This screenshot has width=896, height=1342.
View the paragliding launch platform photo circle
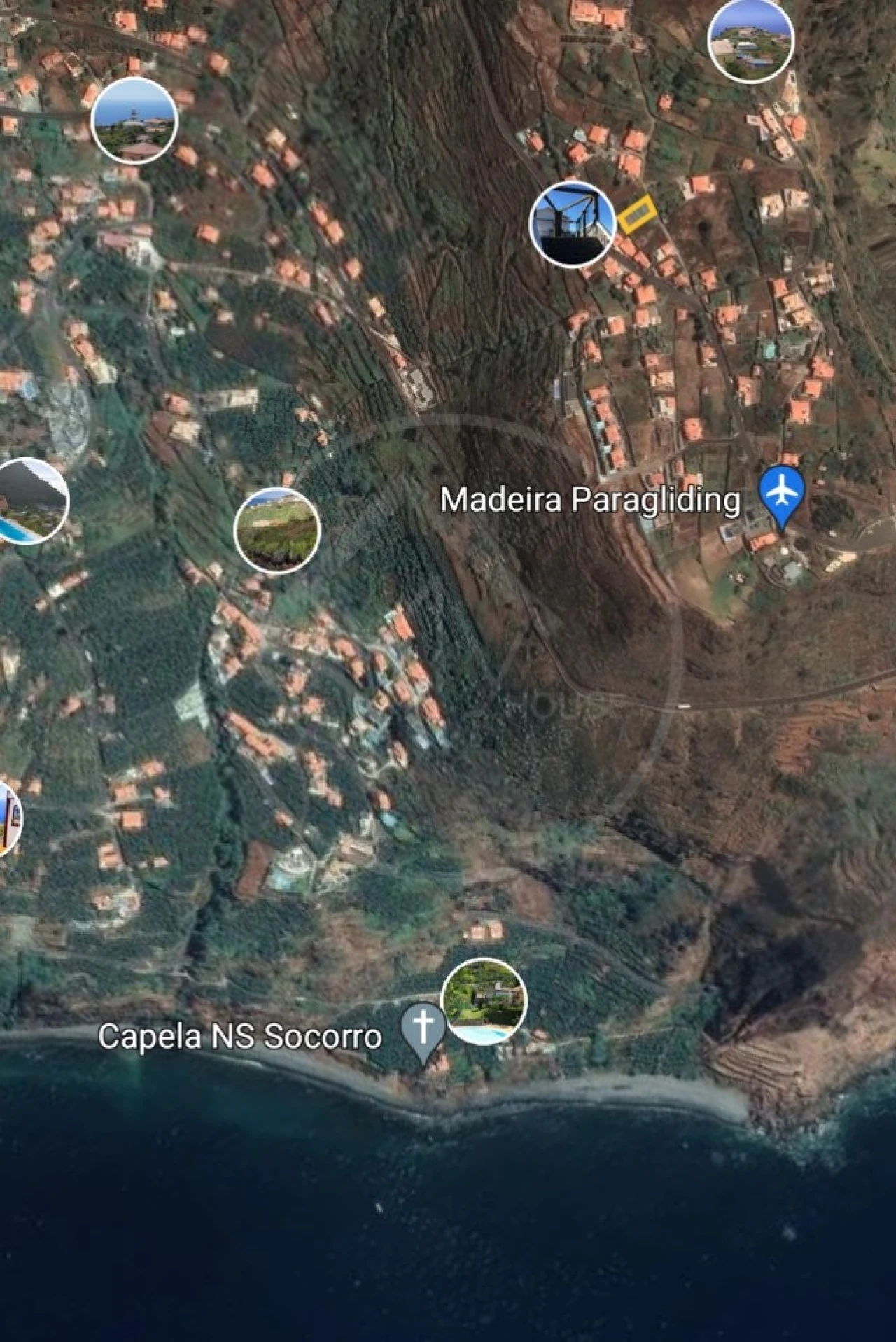click(x=571, y=223)
